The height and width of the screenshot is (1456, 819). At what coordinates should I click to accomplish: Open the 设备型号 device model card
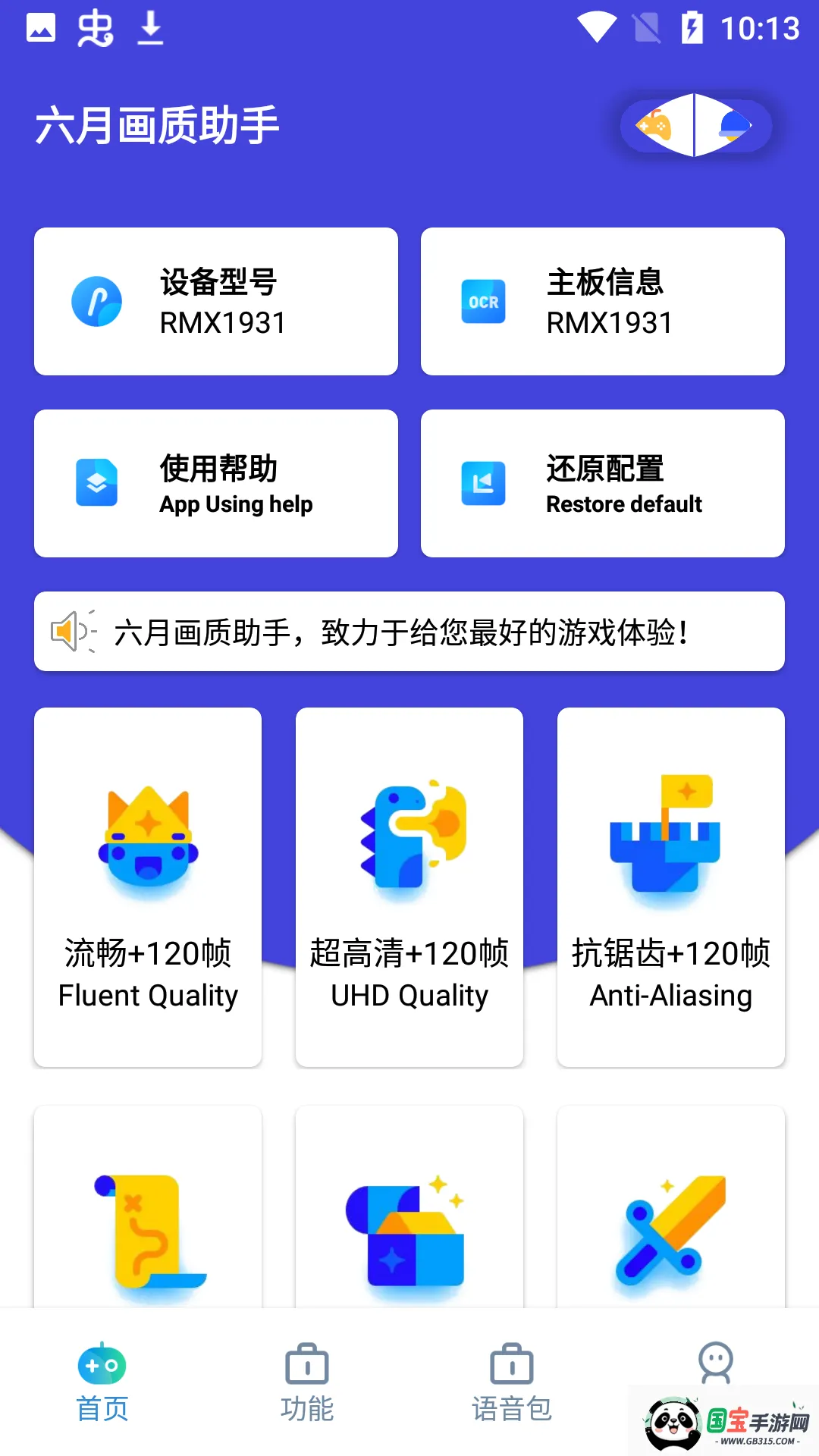(215, 301)
